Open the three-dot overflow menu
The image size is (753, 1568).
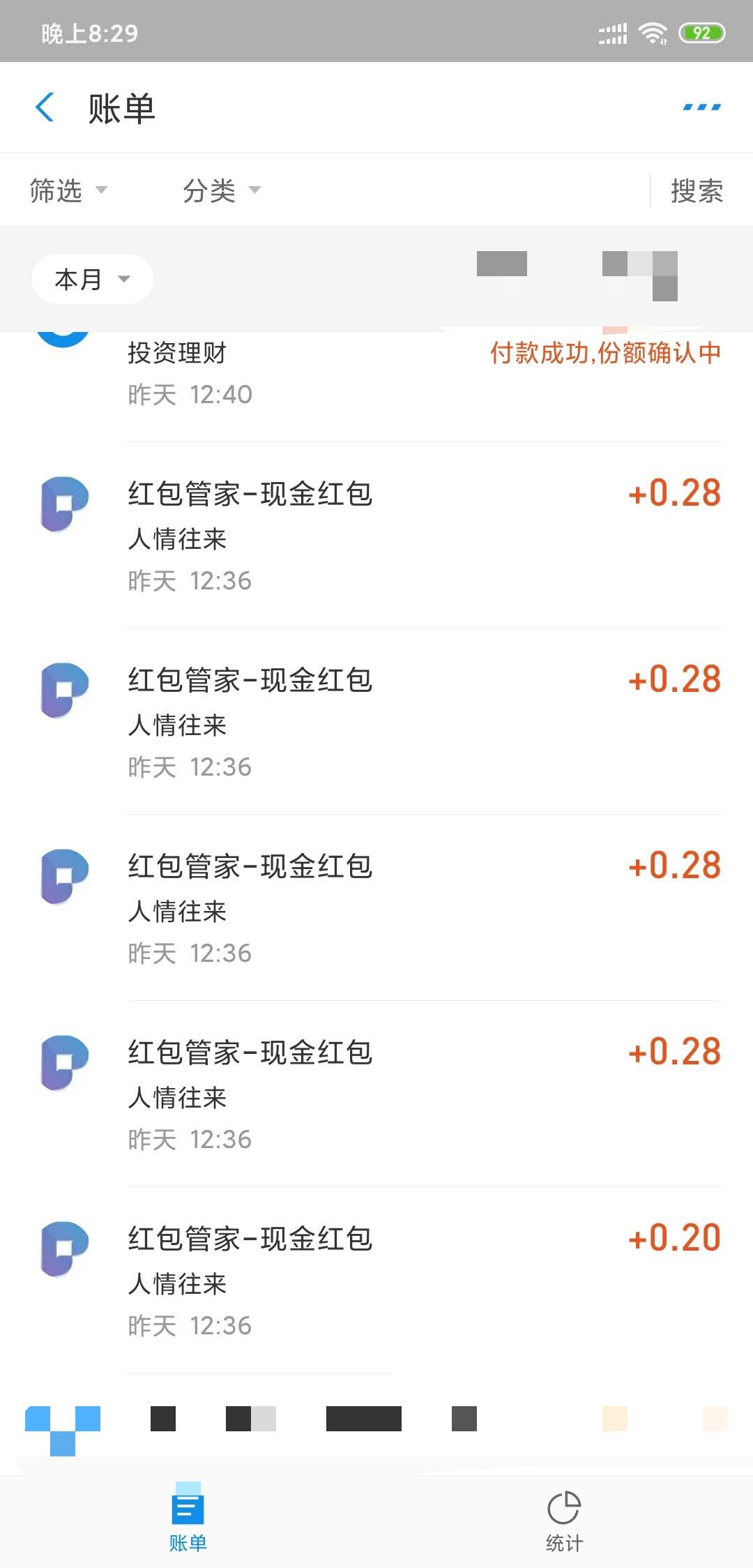click(x=701, y=107)
